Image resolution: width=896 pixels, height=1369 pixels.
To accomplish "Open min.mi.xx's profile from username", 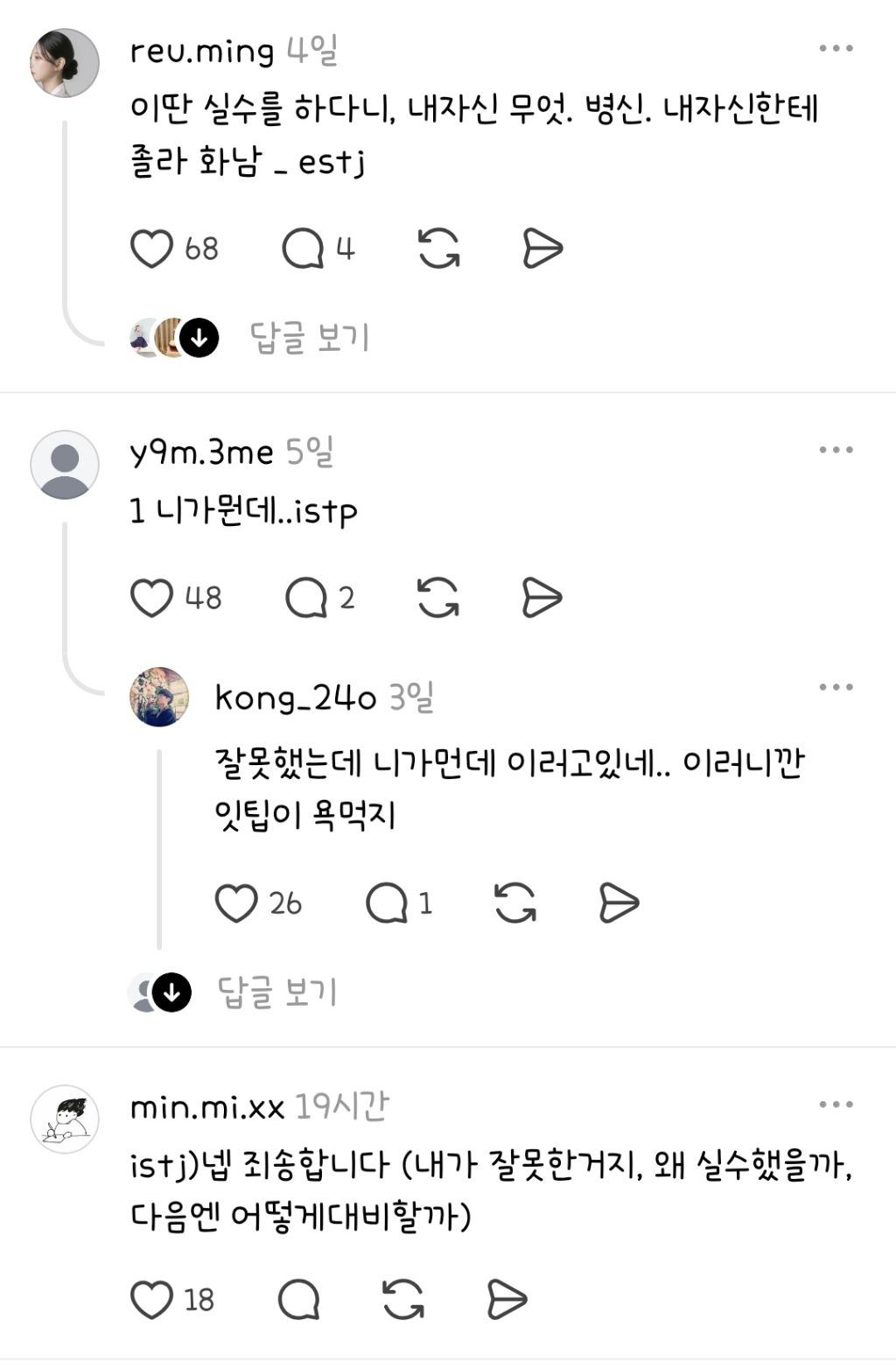I will click(x=207, y=1107).
